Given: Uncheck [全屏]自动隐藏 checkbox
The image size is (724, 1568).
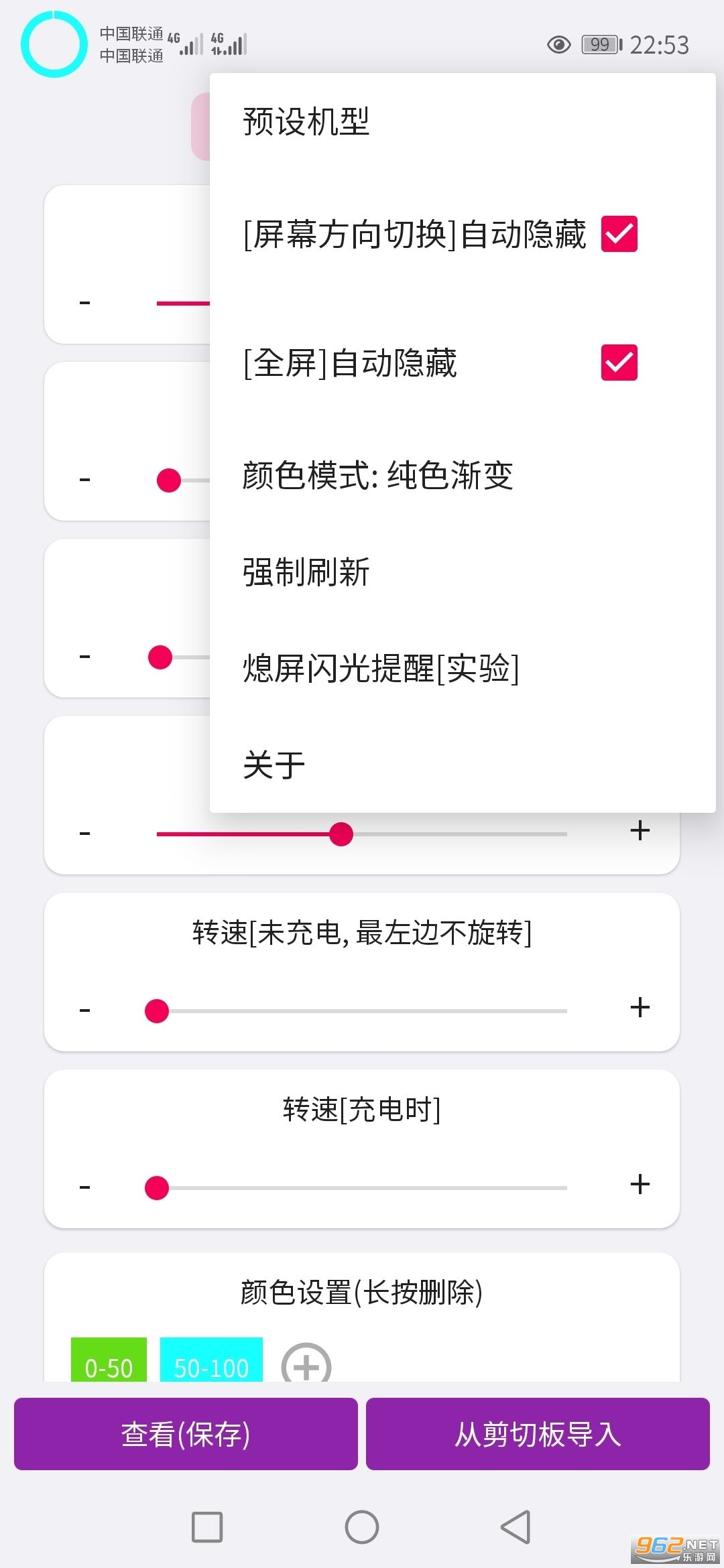Looking at the screenshot, I should [619, 363].
